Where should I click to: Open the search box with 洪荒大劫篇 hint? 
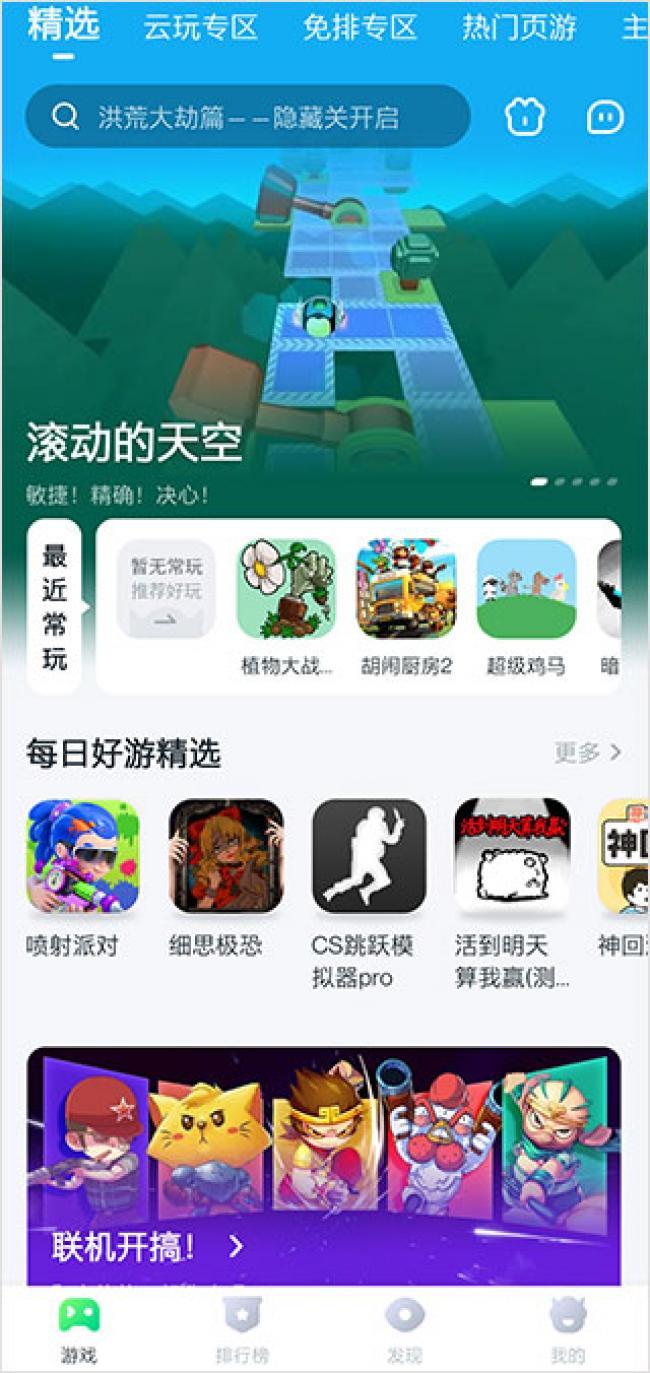(247, 117)
